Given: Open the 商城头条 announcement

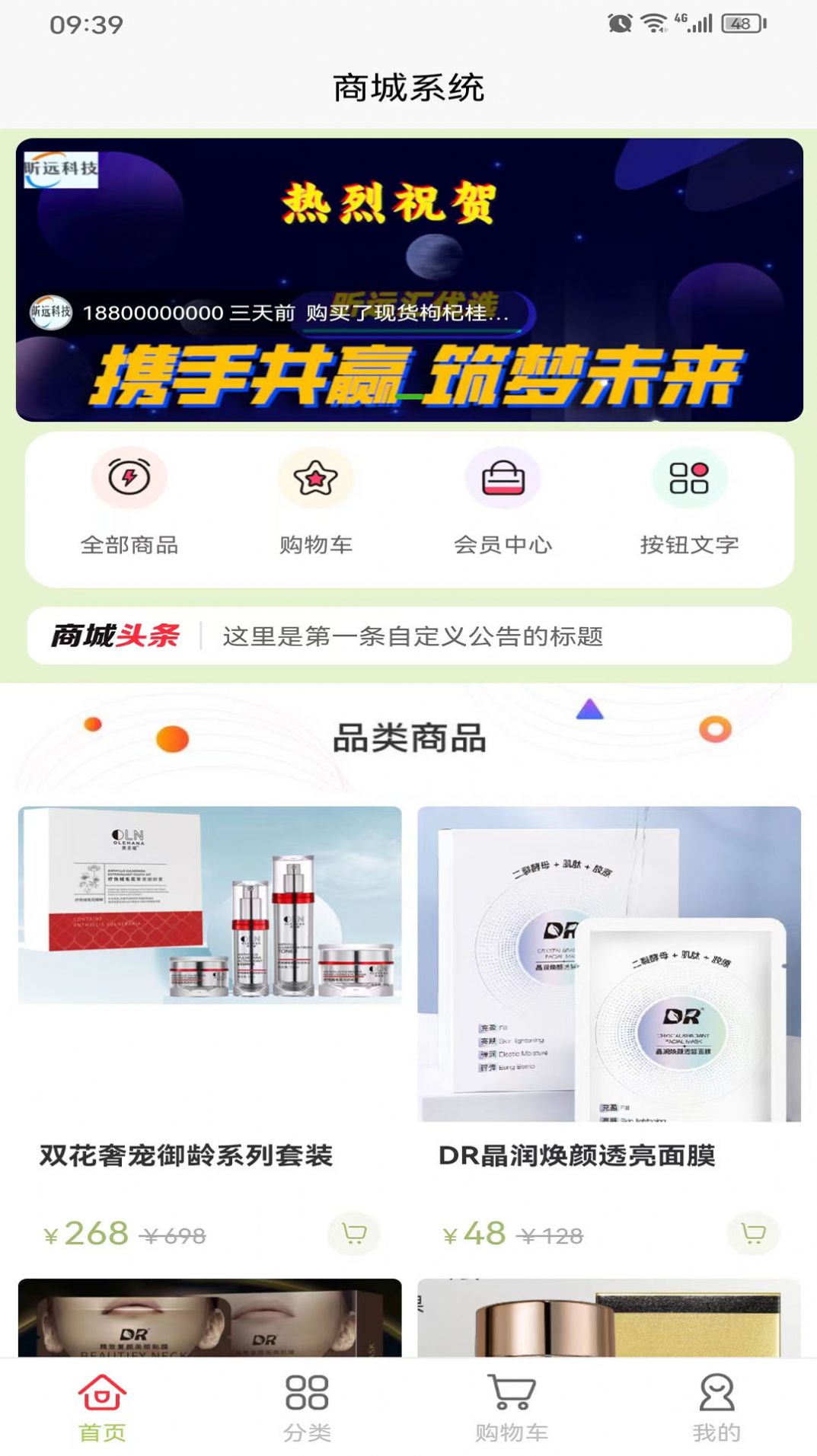Looking at the screenshot, I should 411,636.
